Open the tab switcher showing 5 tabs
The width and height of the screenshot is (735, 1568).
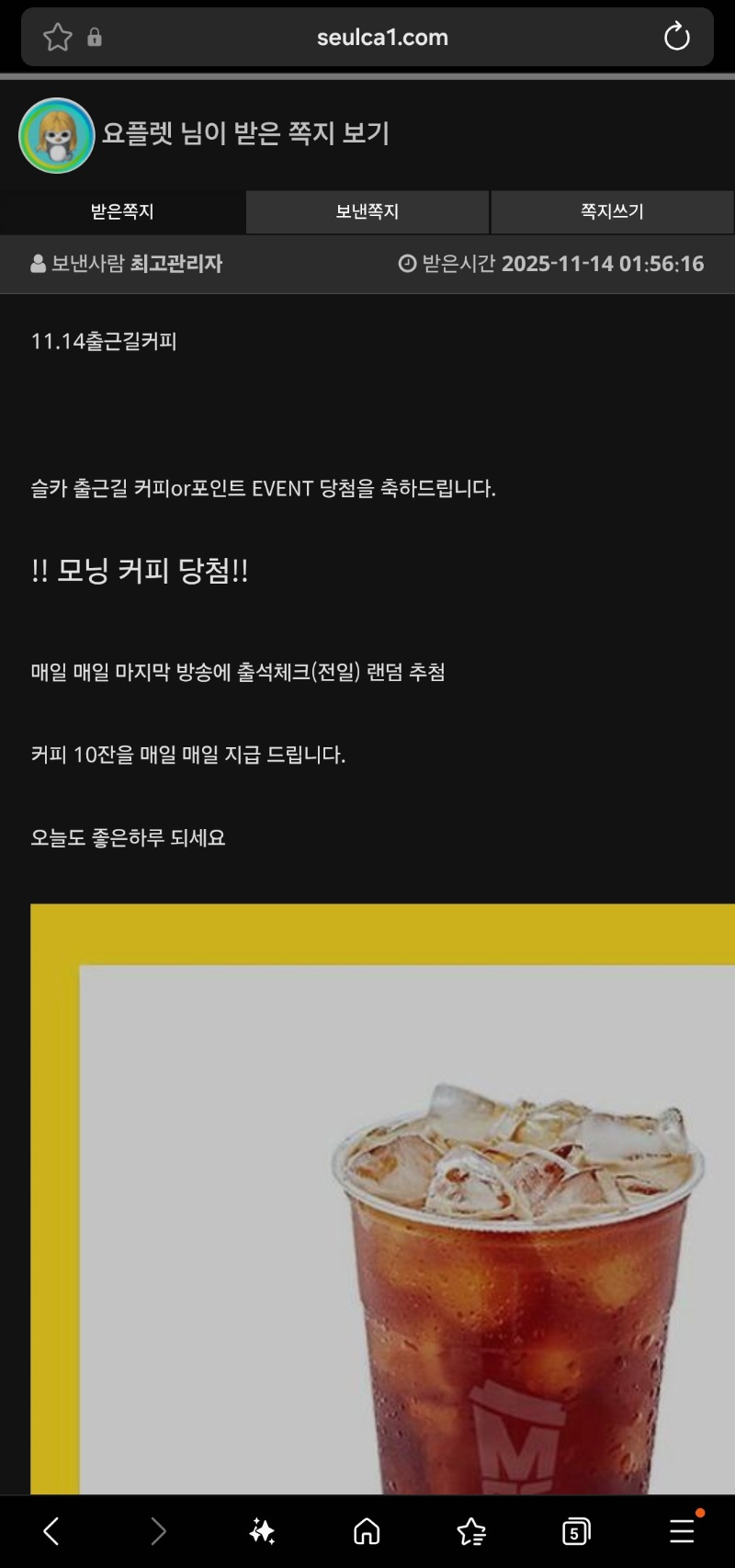(576, 1531)
